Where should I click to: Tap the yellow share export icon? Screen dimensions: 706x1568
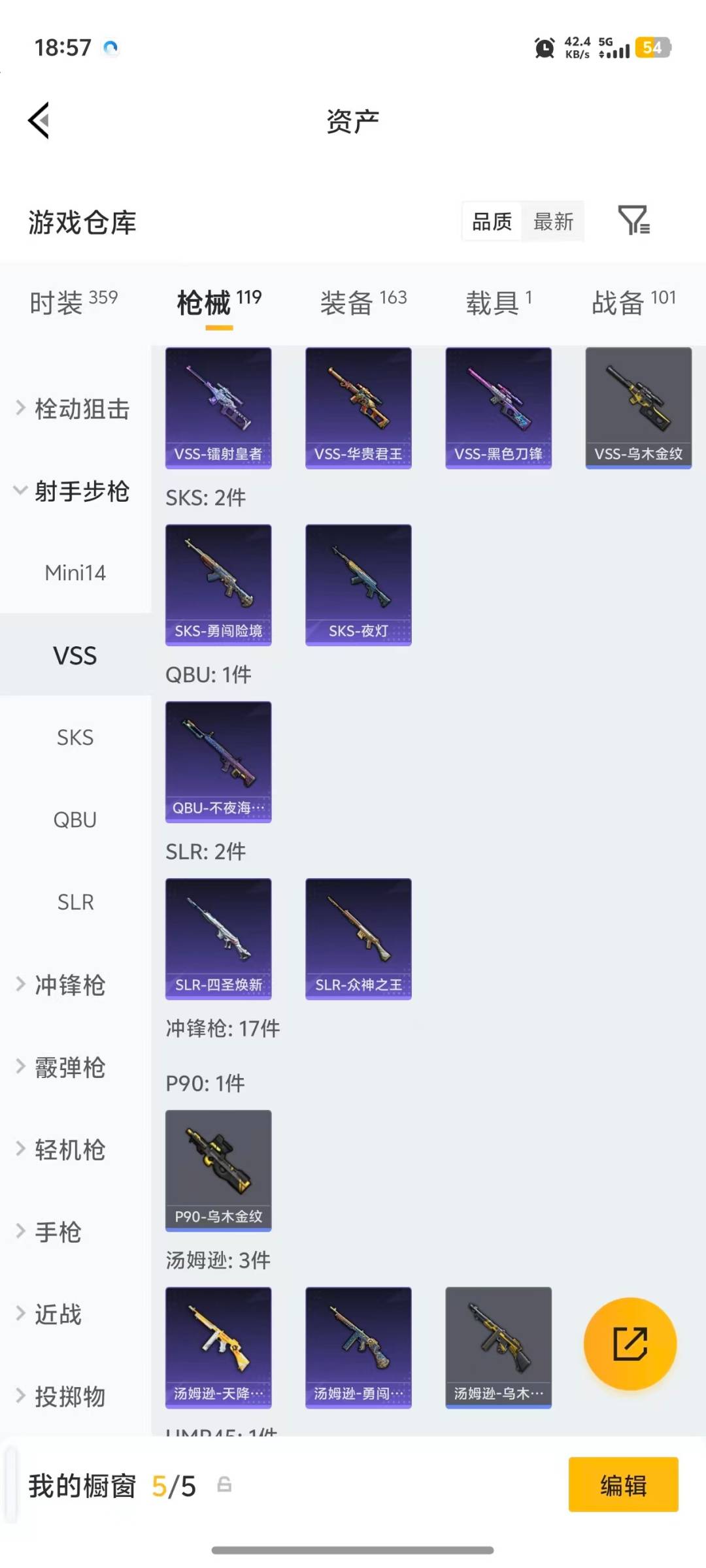point(630,1344)
